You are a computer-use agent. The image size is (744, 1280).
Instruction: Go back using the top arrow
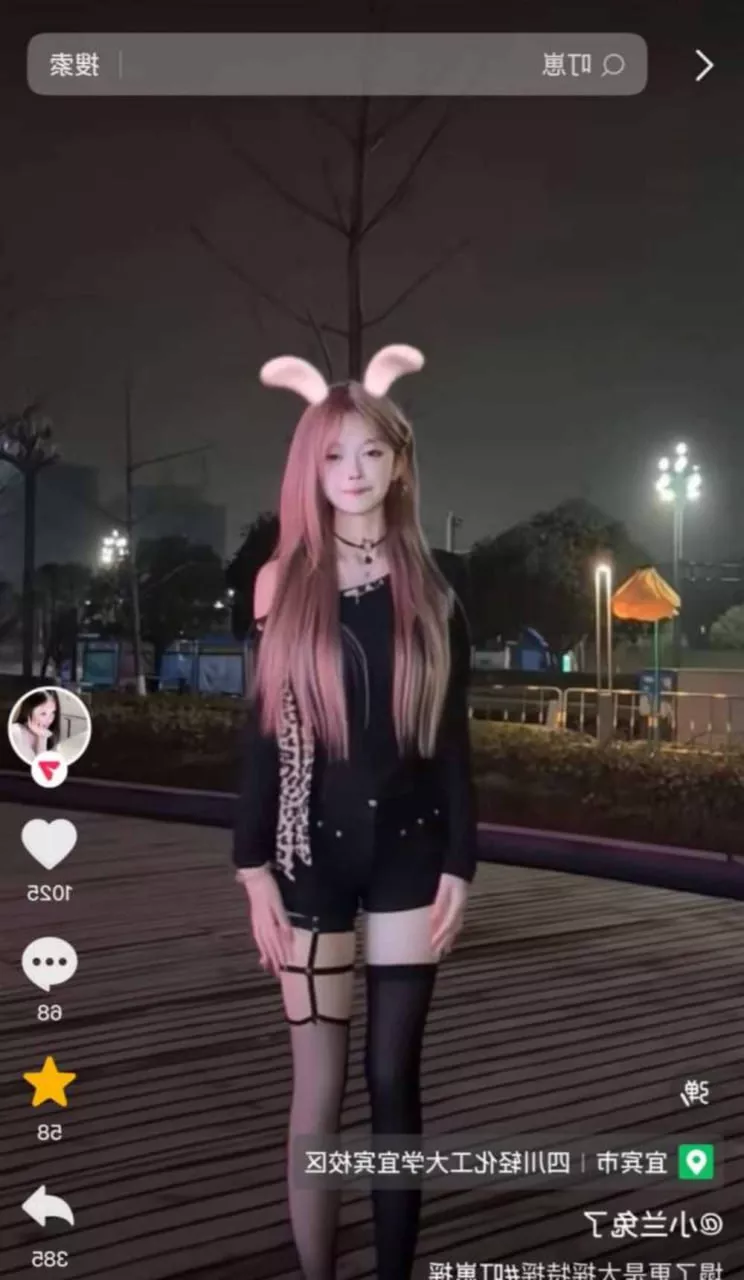tap(704, 65)
